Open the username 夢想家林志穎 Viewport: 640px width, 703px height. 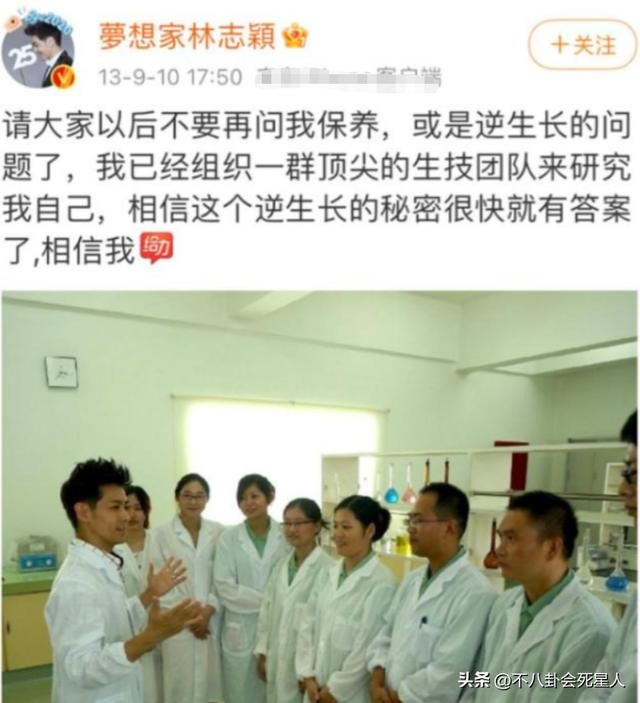[188, 36]
